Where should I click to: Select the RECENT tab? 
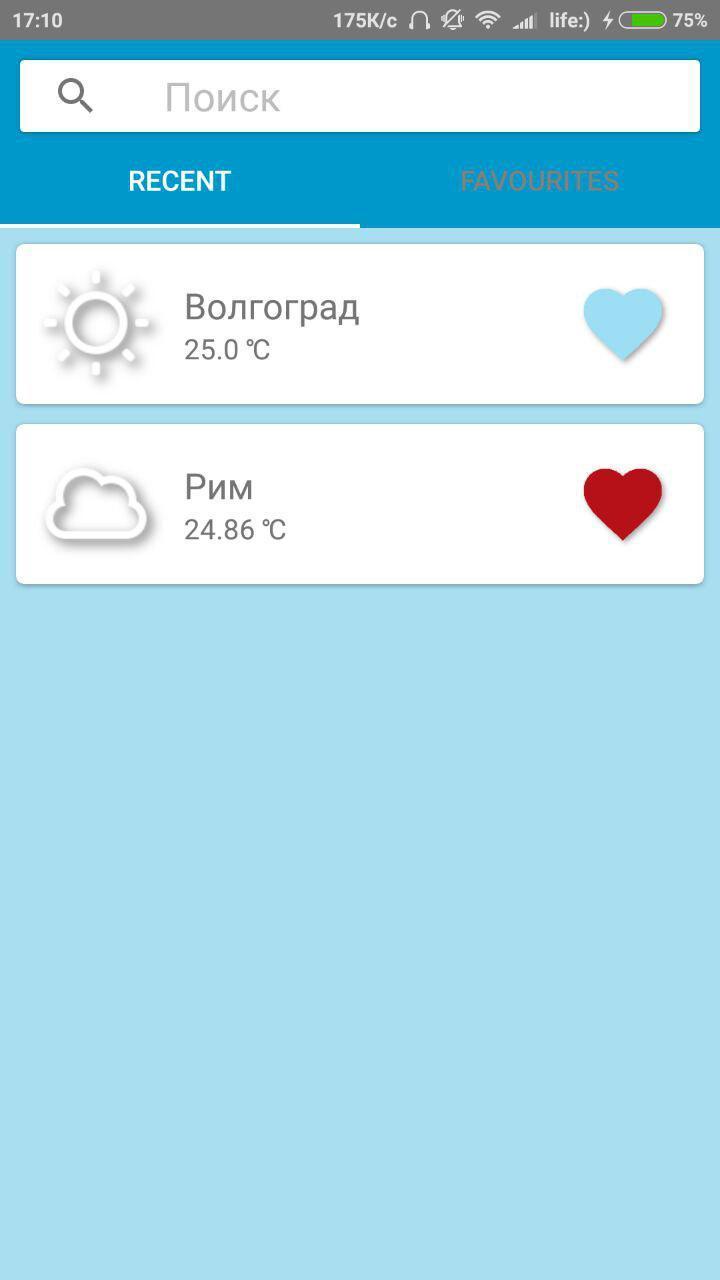click(179, 180)
